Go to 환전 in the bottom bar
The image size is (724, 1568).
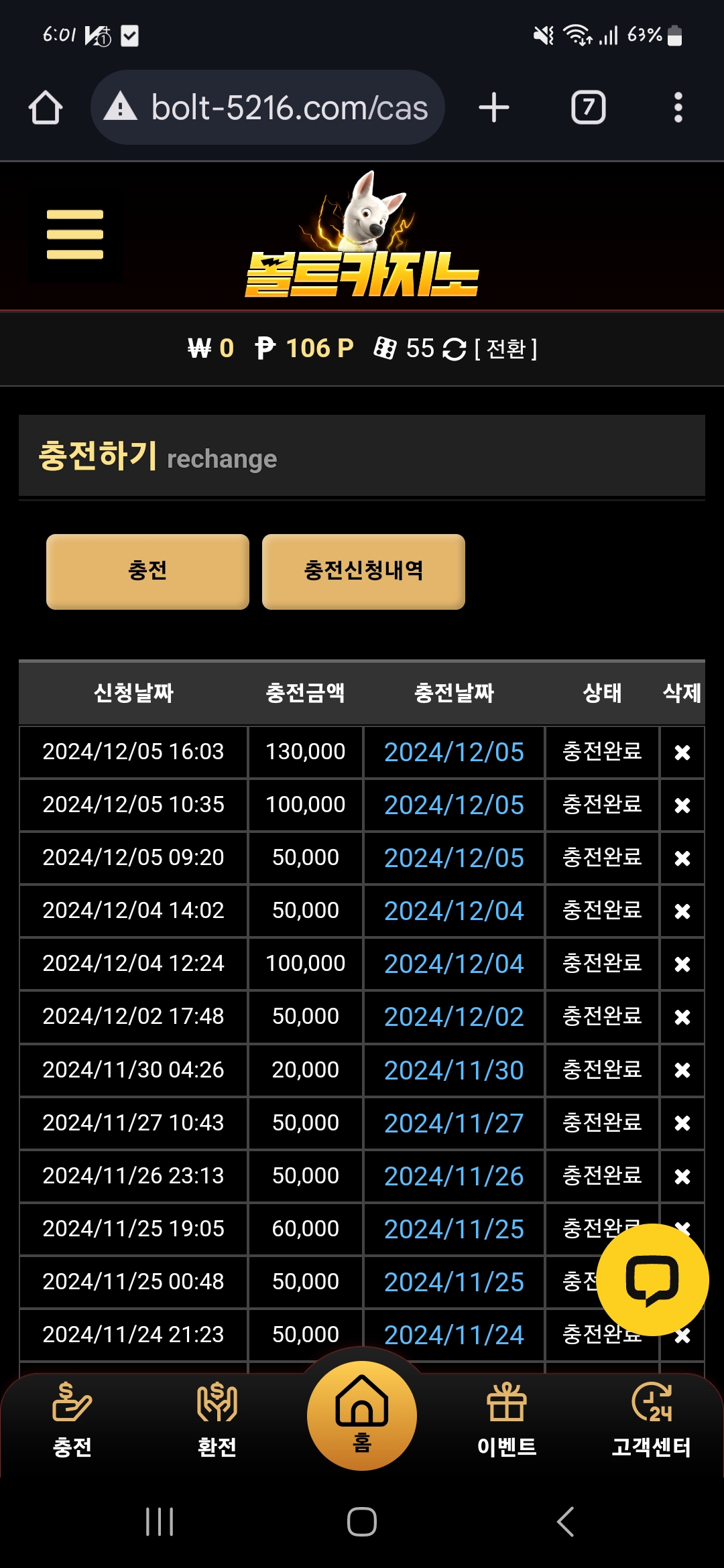217,1419
